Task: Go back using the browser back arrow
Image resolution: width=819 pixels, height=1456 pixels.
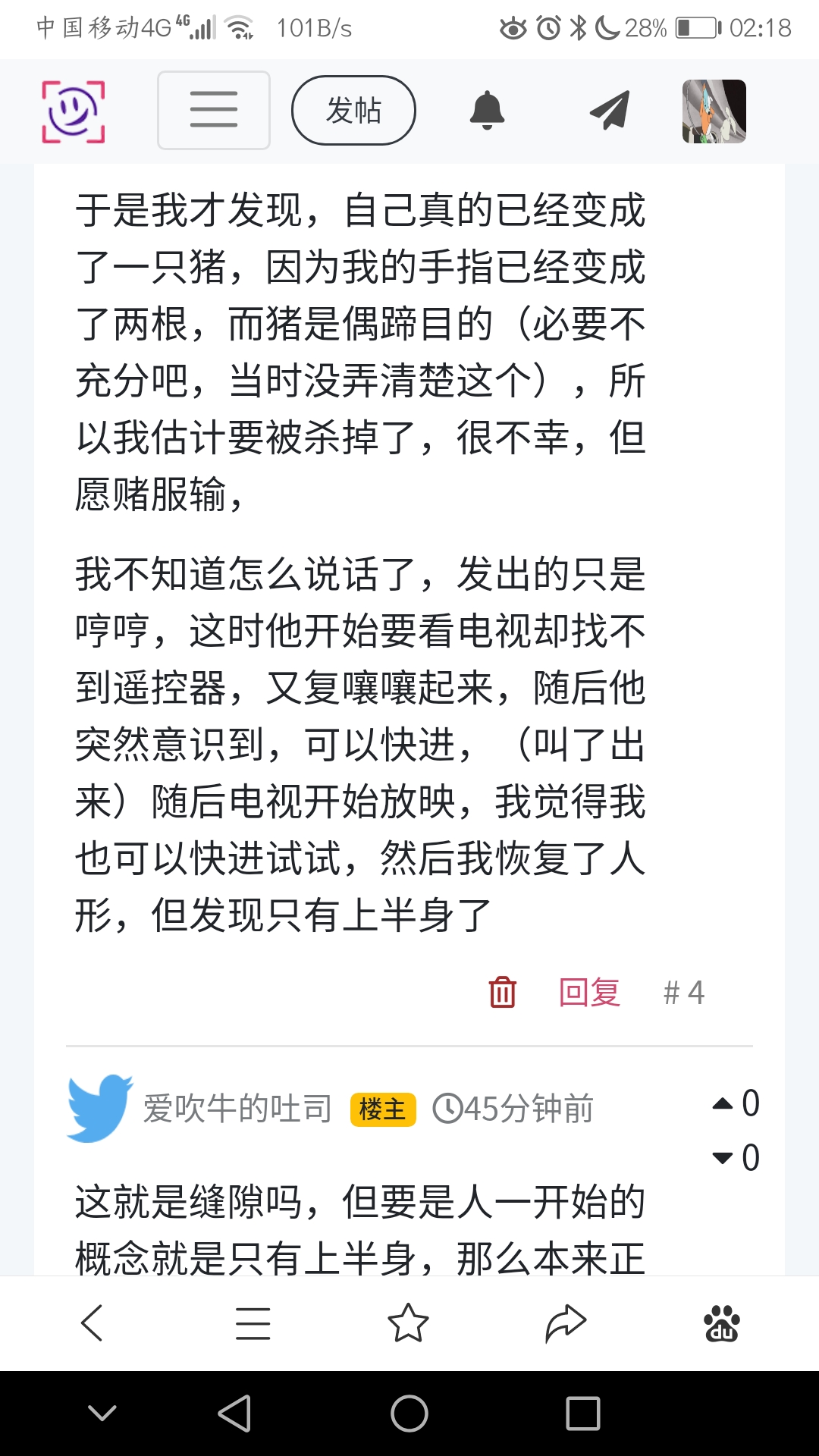Action: [92, 1323]
